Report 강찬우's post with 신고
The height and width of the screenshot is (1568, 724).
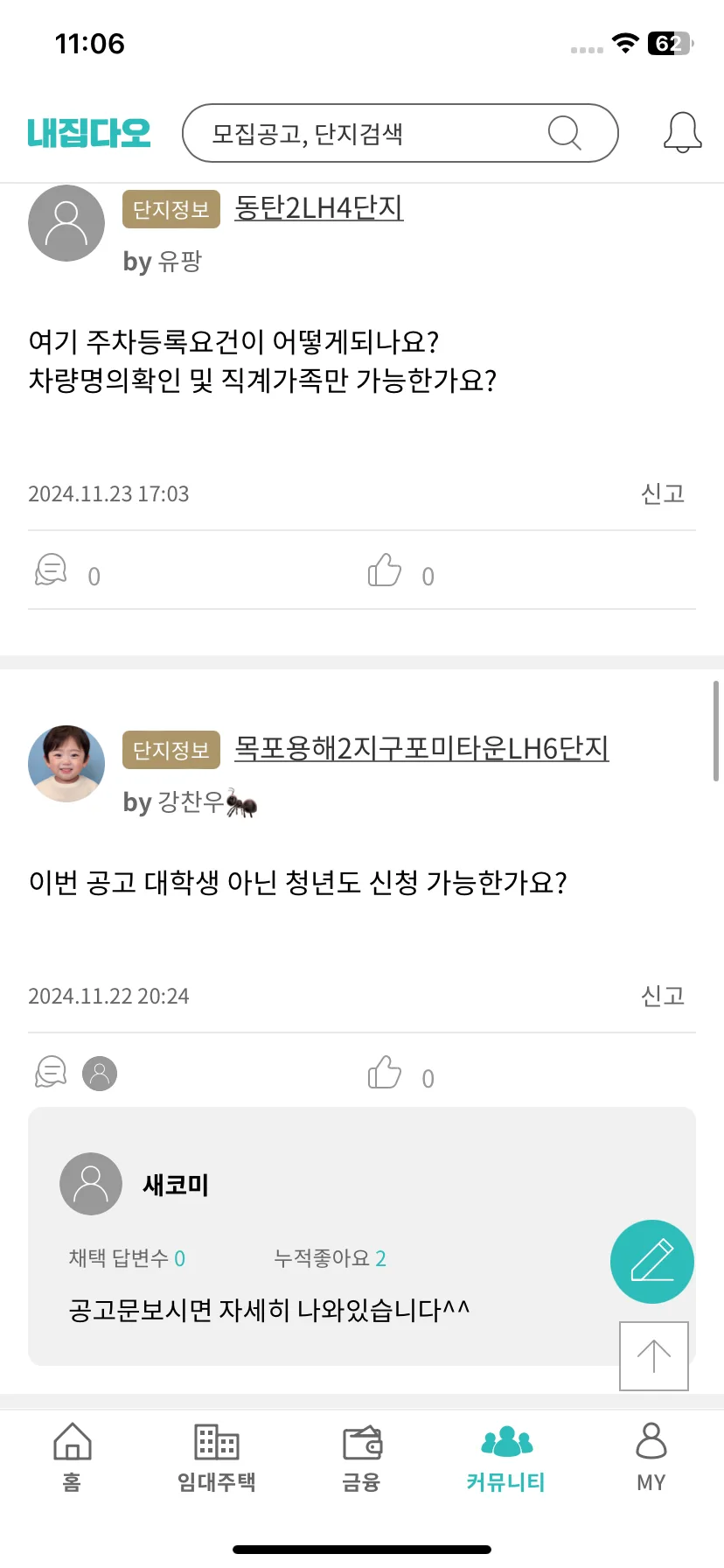tap(662, 997)
